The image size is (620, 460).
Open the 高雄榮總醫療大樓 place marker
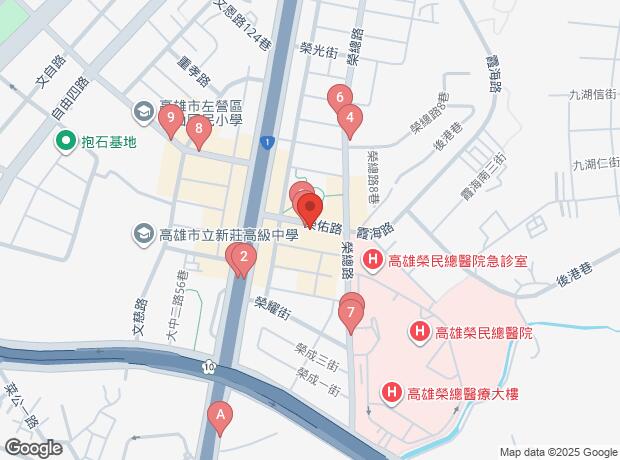tap(391, 394)
